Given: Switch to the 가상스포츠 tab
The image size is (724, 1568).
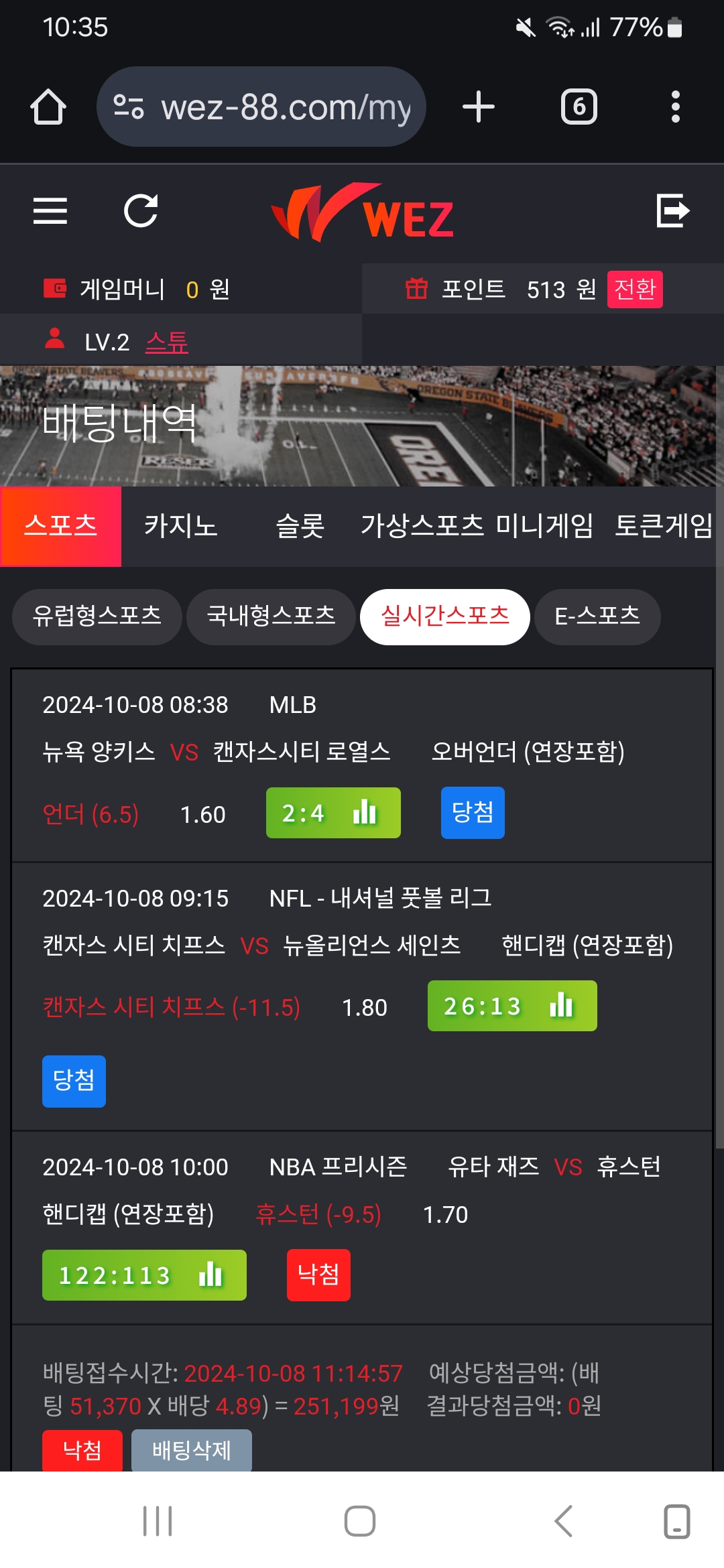Looking at the screenshot, I should 422,526.
